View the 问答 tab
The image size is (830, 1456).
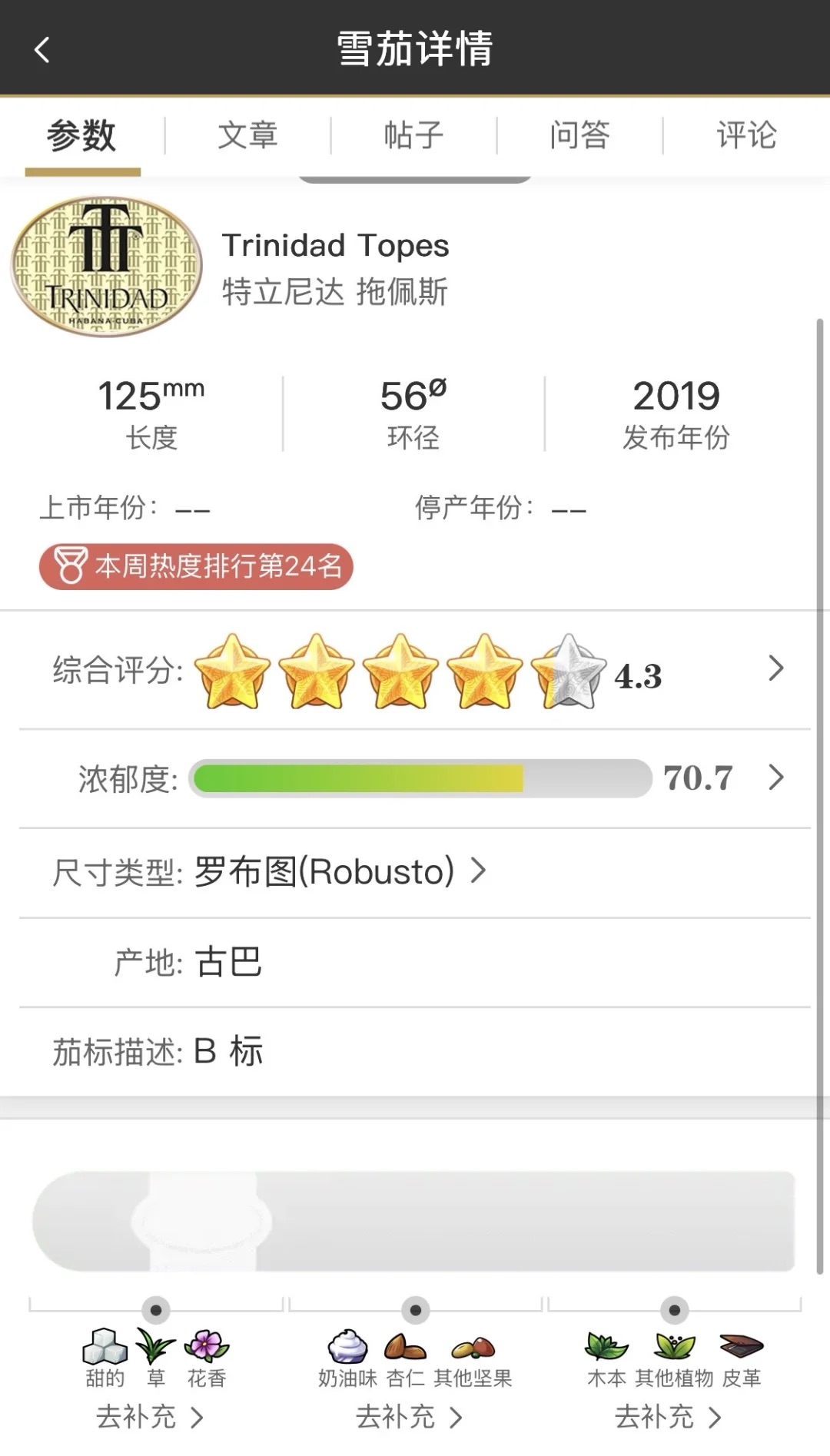click(x=579, y=136)
